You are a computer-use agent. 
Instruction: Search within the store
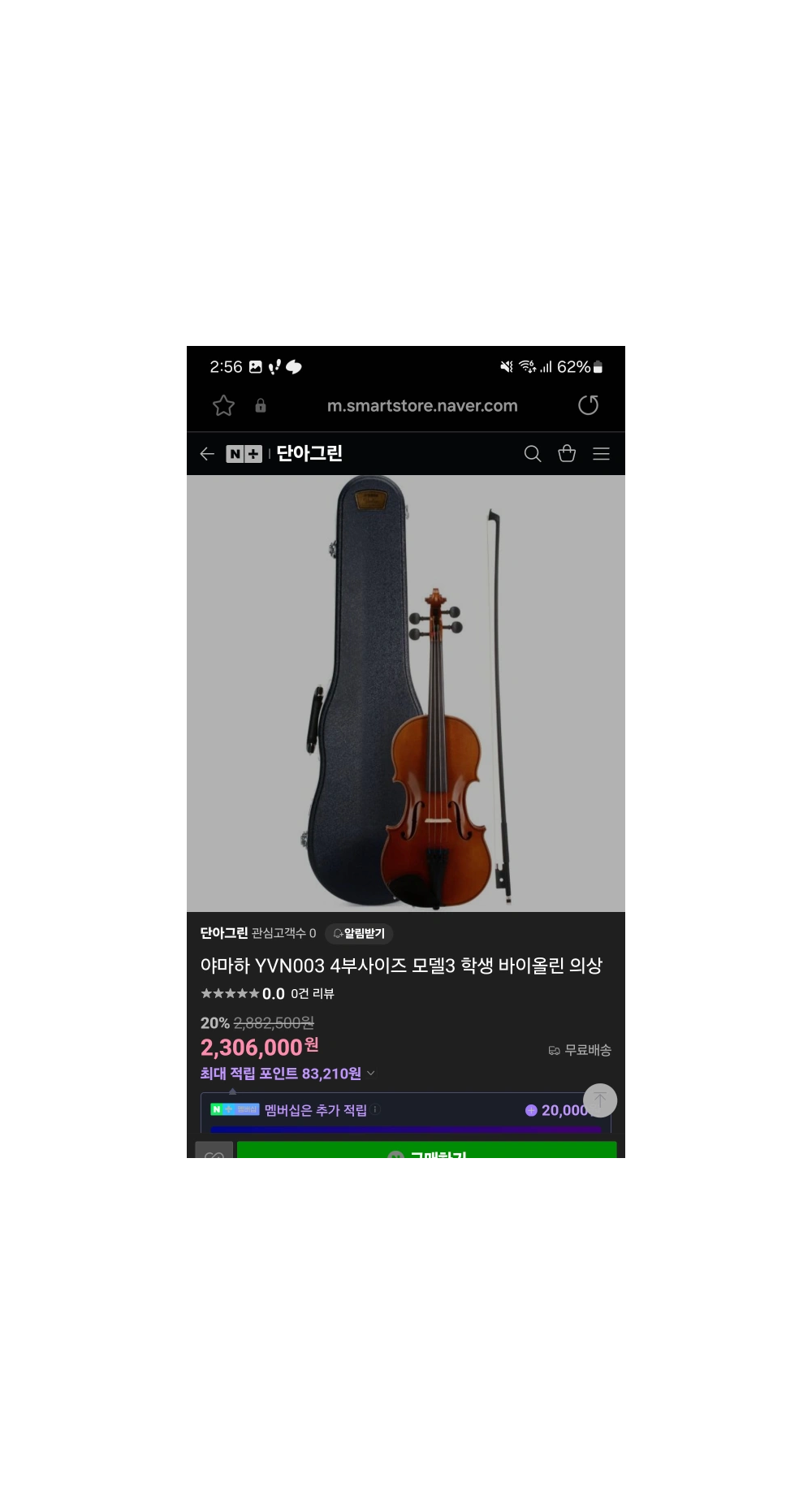(x=533, y=454)
